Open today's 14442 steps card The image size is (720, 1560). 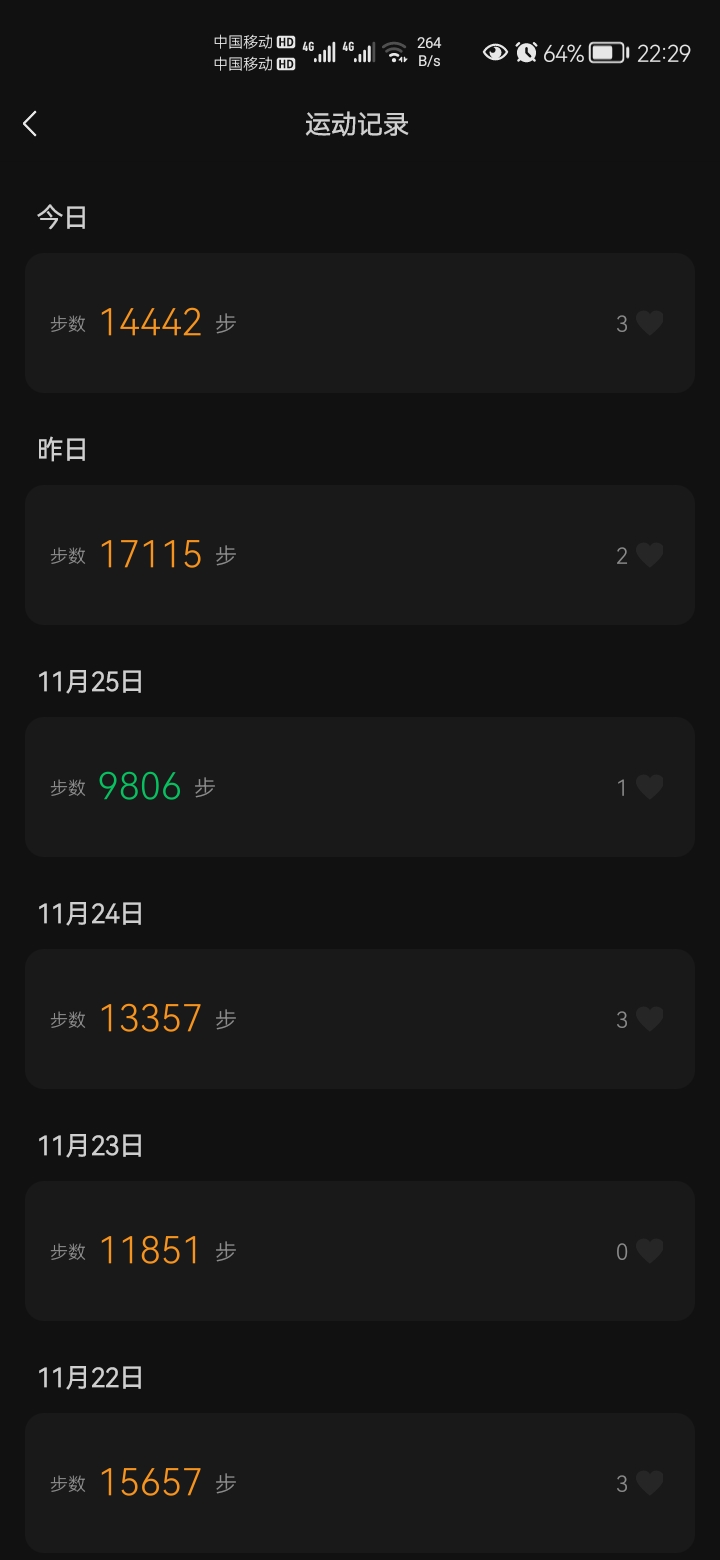360,323
